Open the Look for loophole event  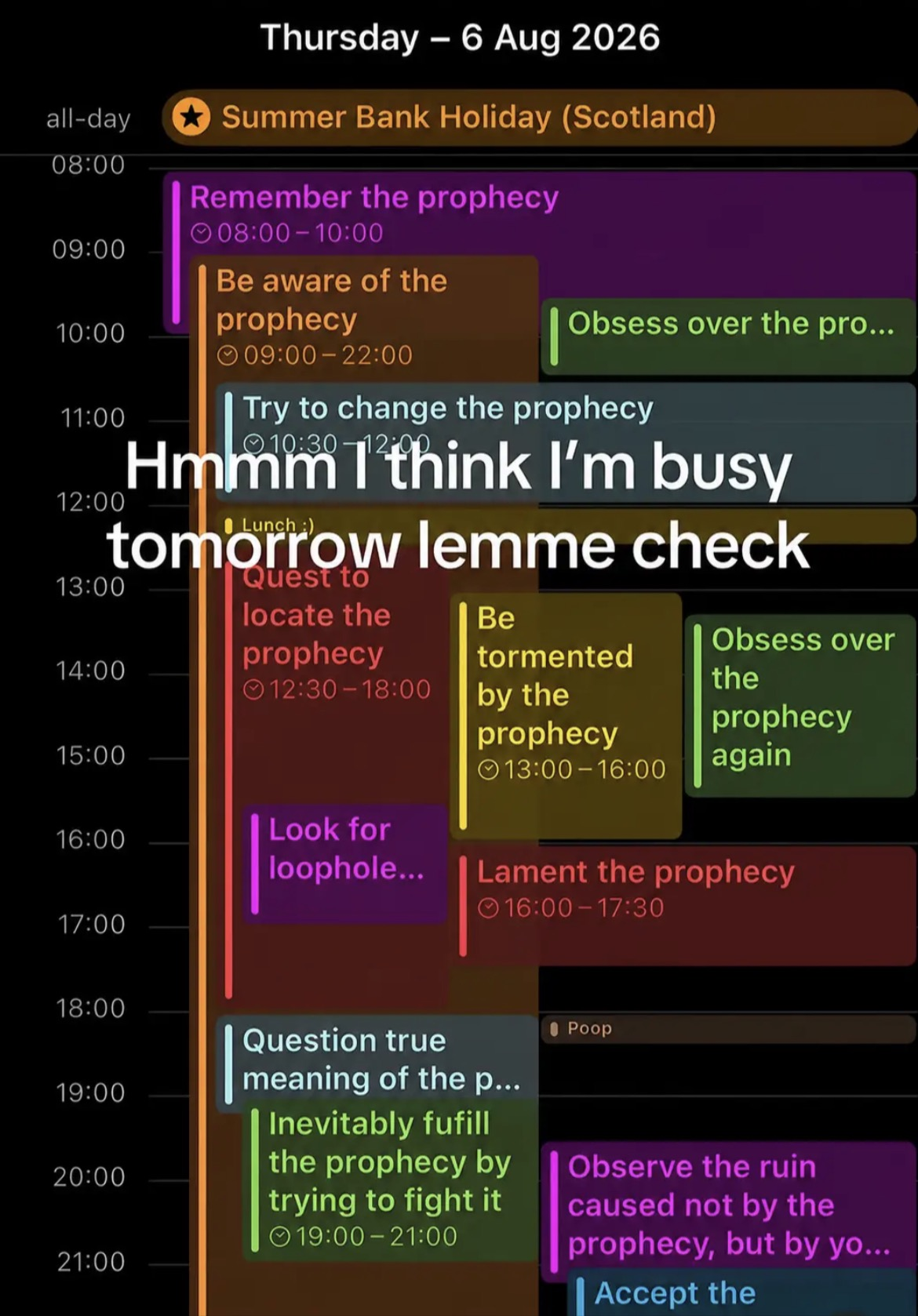click(x=345, y=863)
